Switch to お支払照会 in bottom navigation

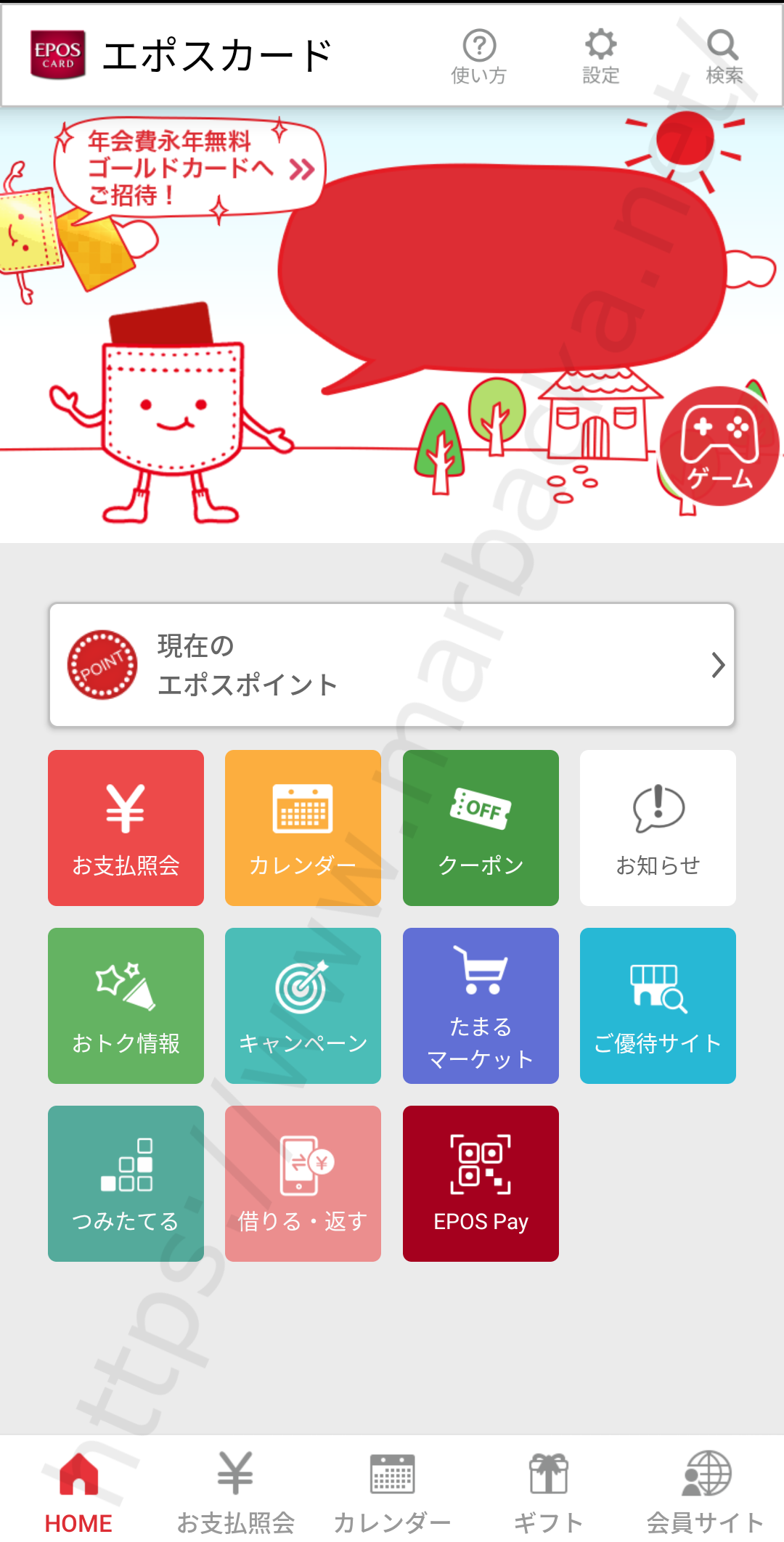(x=235, y=1493)
